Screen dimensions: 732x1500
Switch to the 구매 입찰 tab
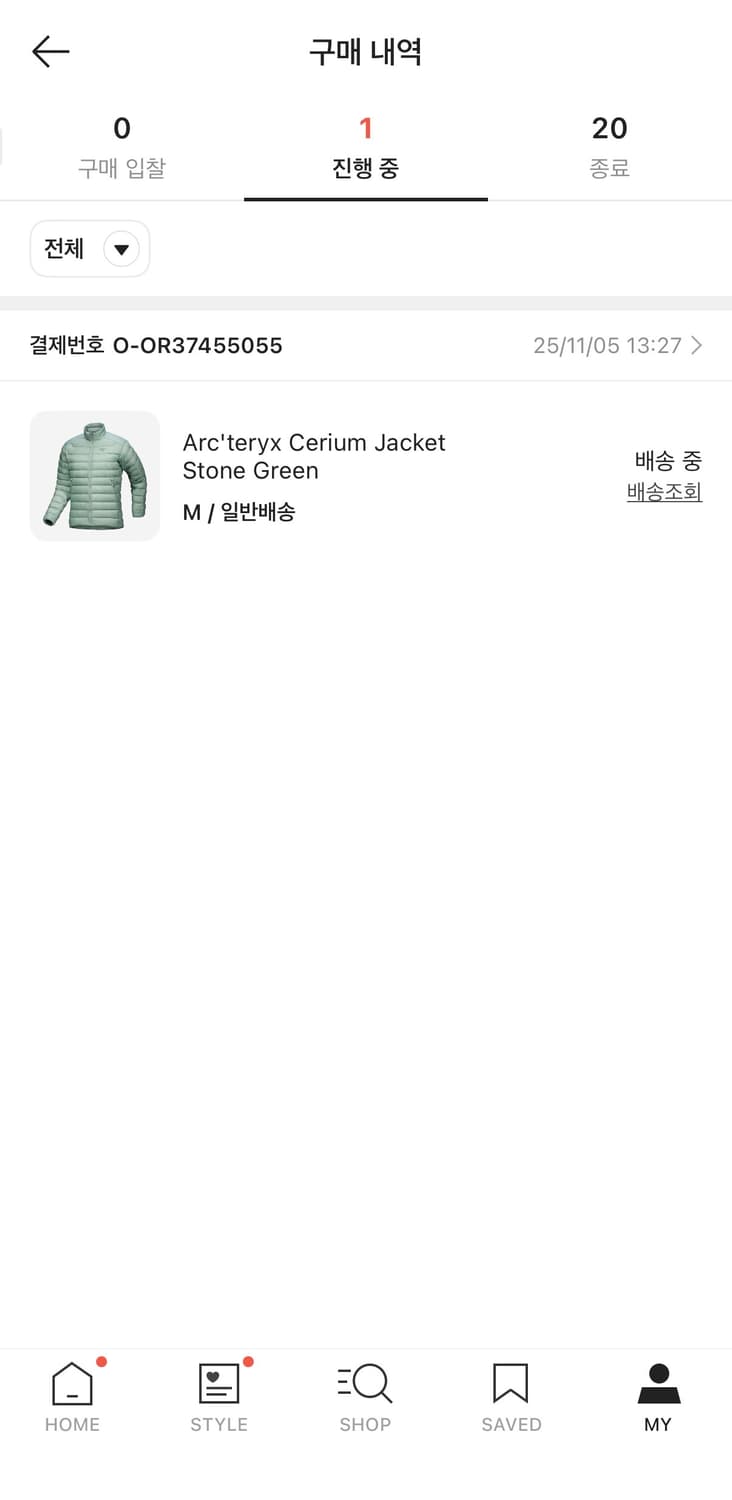[121, 145]
